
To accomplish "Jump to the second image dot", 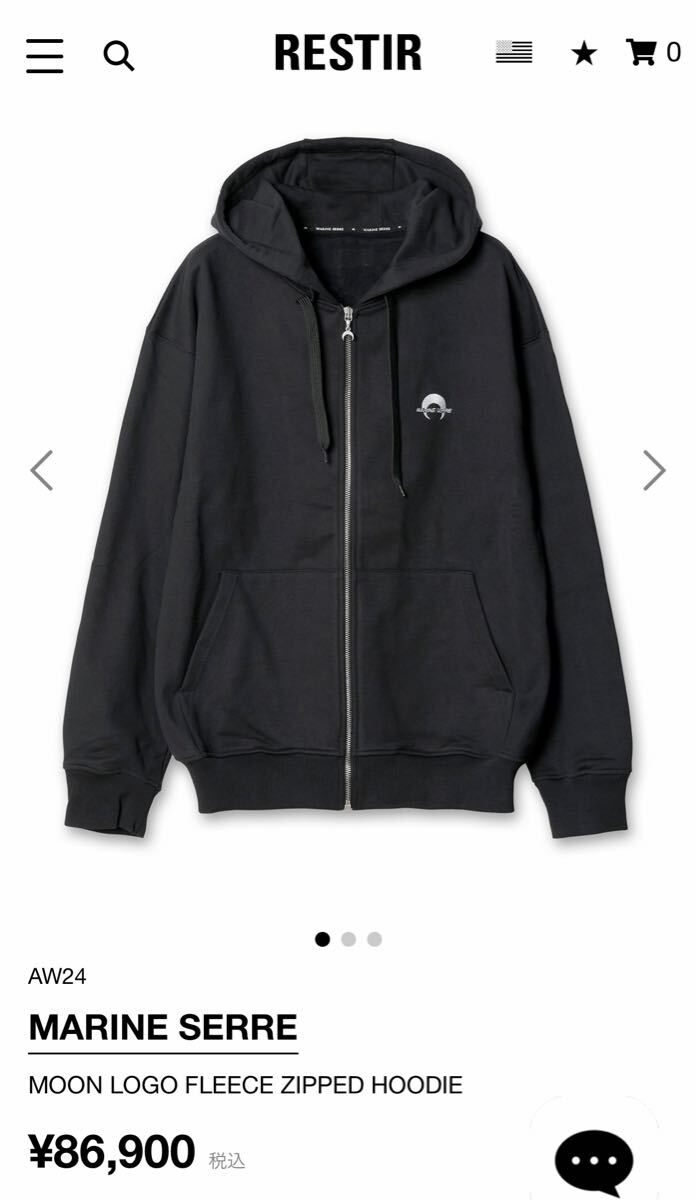I will pyautogui.click(x=348, y=939).
